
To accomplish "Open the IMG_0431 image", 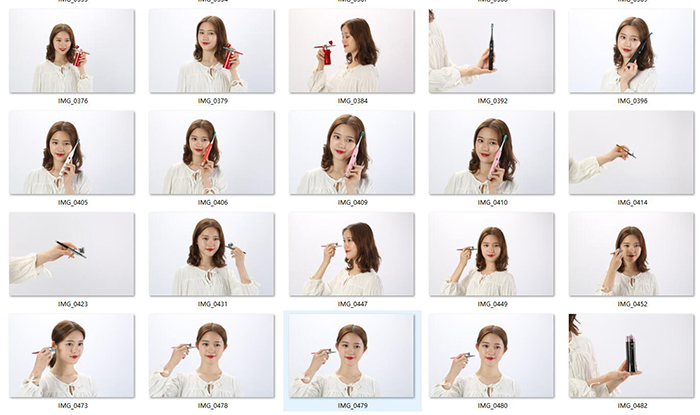I will point(211,254).
